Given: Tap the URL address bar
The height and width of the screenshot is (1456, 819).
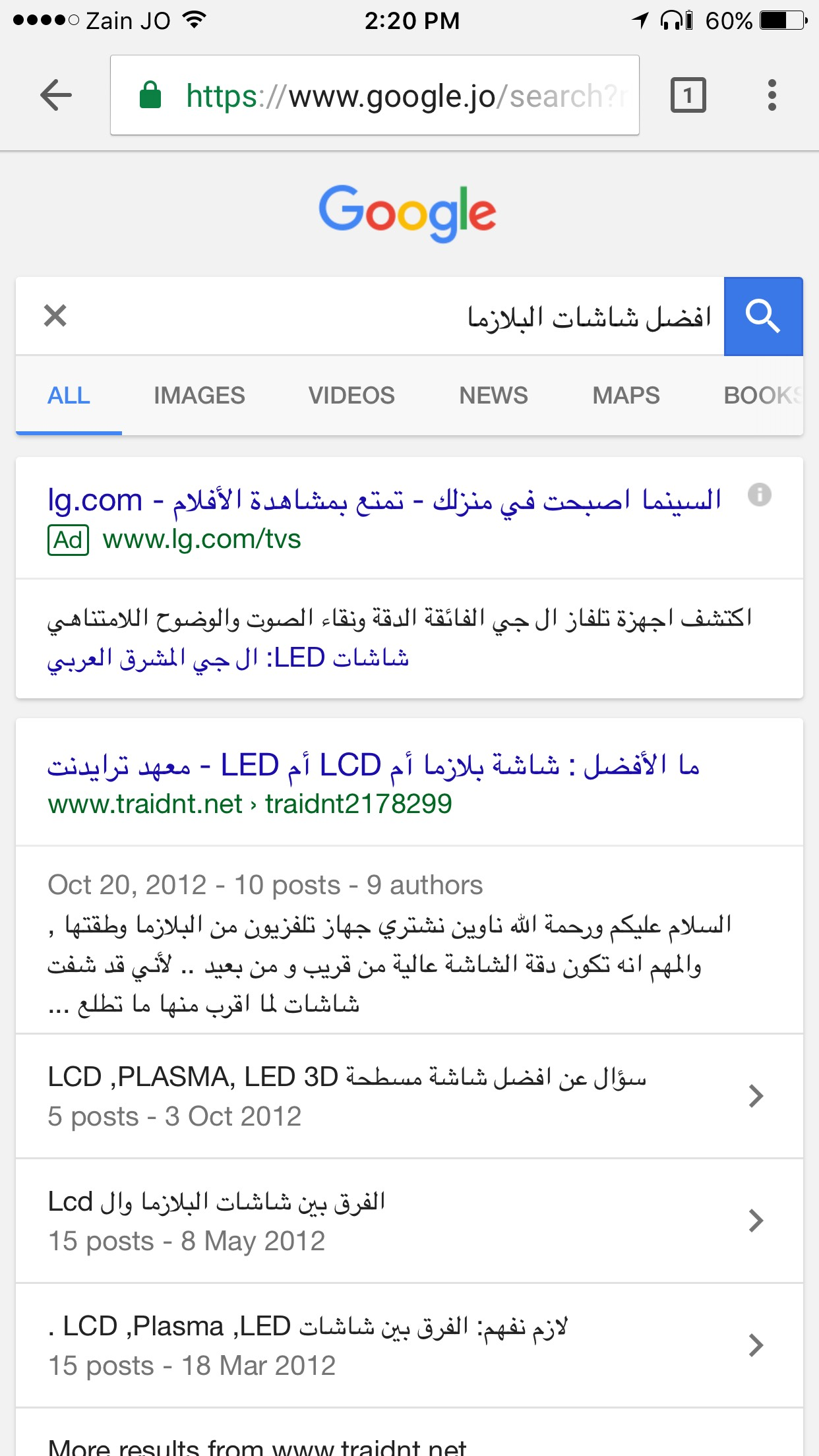Looking at the screenshot, I should (x=375, y=96).
